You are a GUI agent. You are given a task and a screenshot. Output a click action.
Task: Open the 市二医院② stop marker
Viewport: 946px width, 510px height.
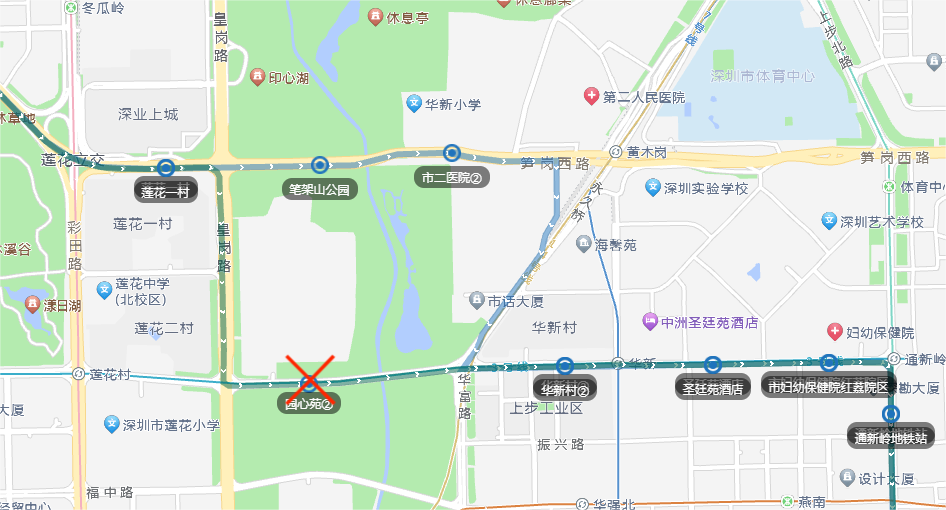click(x=452, y=153)
